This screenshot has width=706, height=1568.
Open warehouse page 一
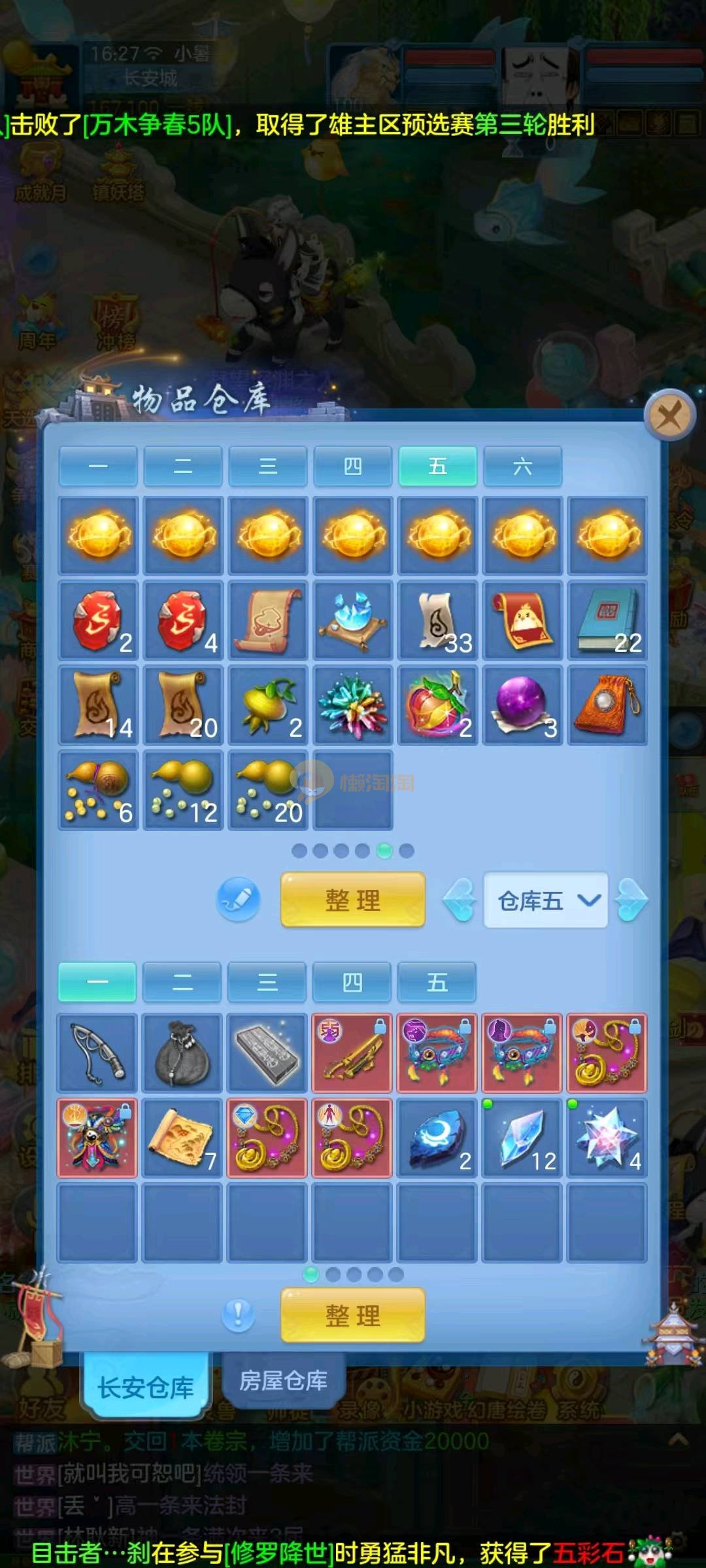click(98, 466)
